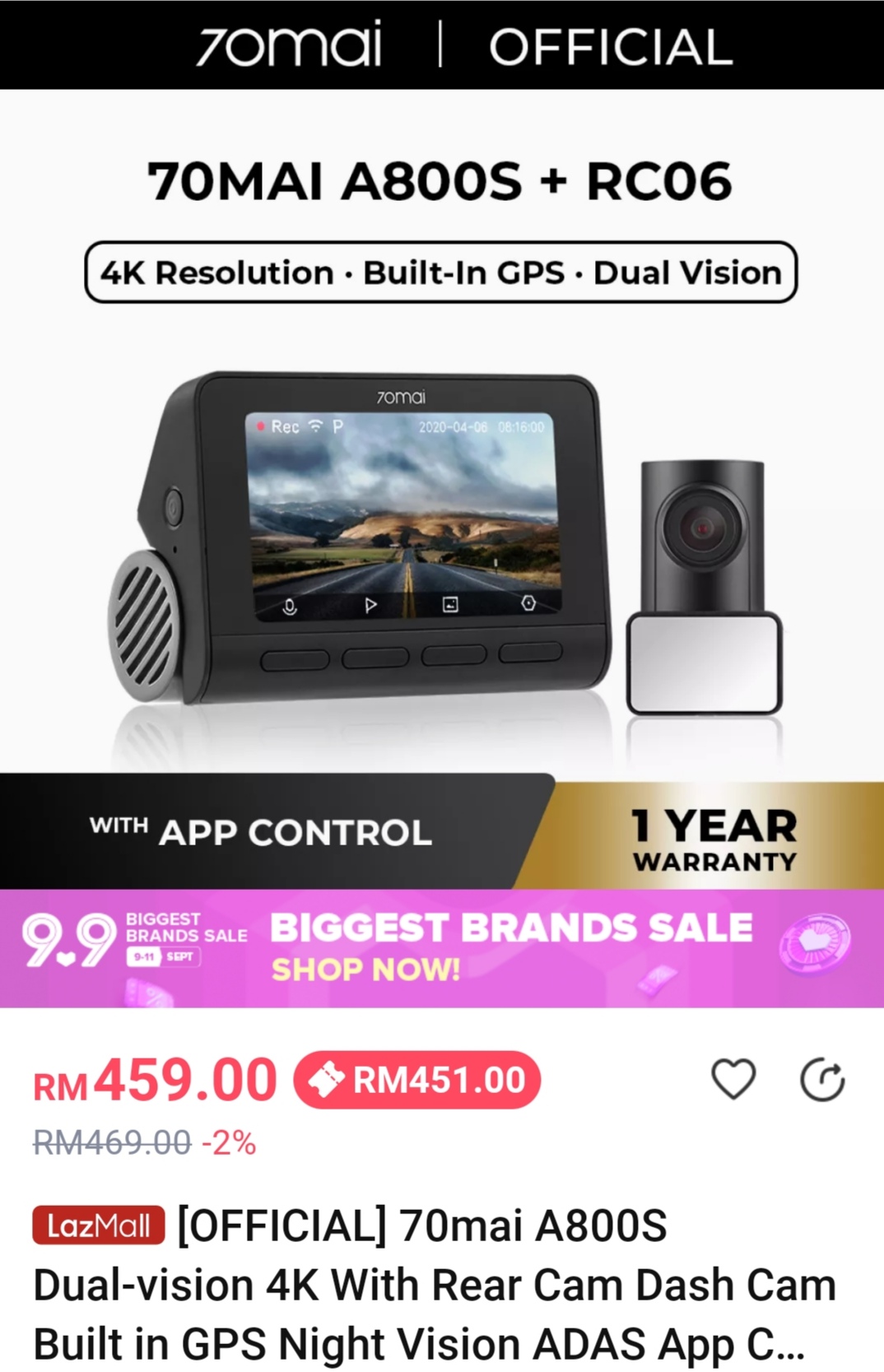The image size is (884, 1372).
Task: Tap the RM451.00 voucher price tag
Action: (417, 1080)
